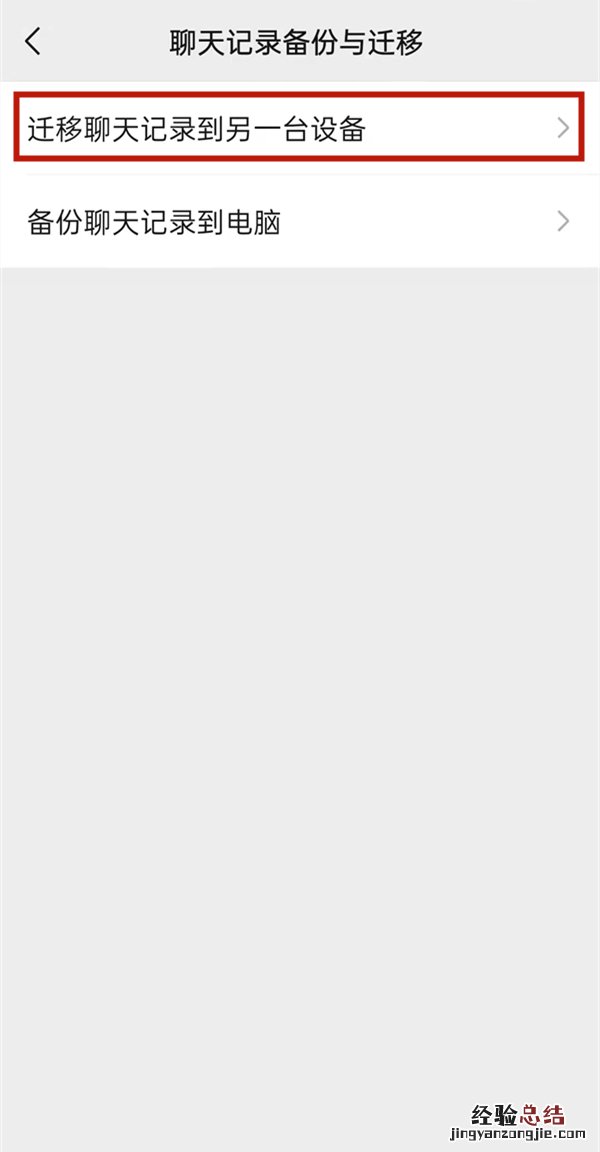The width and height of the screenshot is (600, 1152).
Task: Go back from chat backup and migration
Action: (x=34, y=42)
